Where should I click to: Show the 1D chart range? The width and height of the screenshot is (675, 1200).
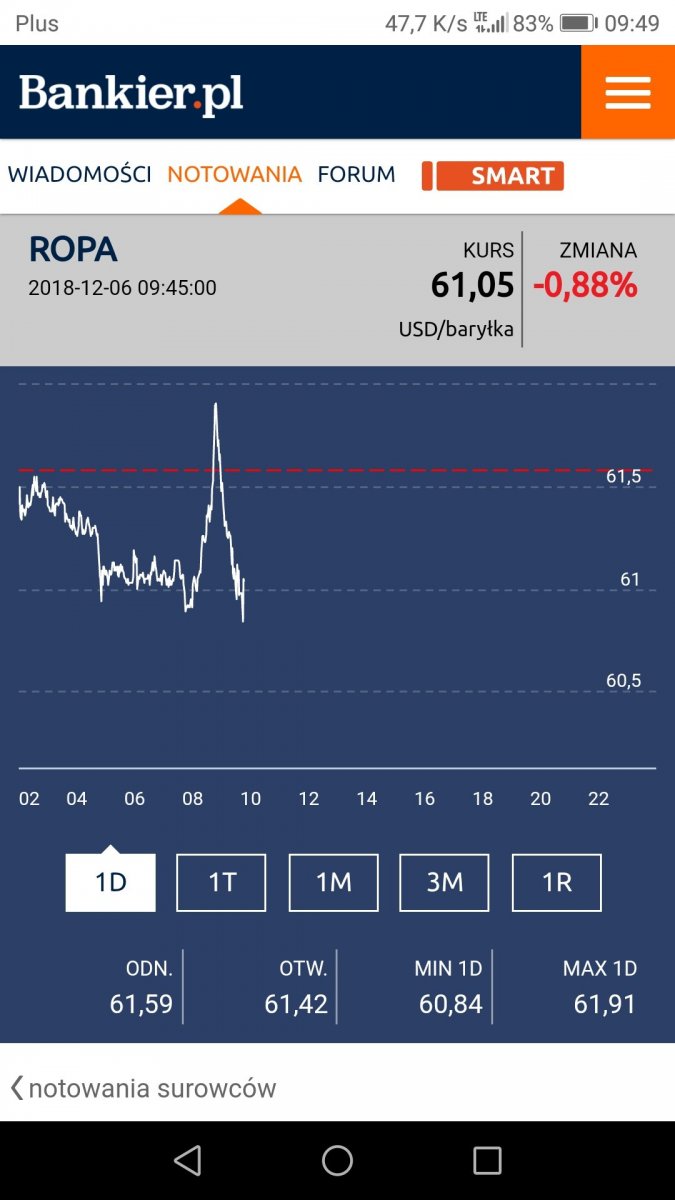[x=110, y=882]
